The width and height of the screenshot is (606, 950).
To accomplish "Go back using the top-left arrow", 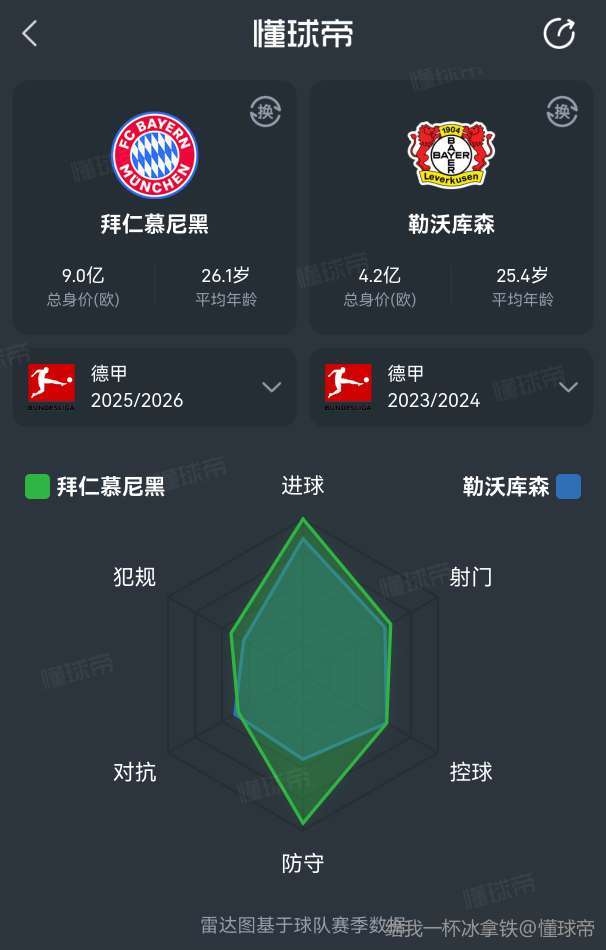I will click(x=30, y=34).
